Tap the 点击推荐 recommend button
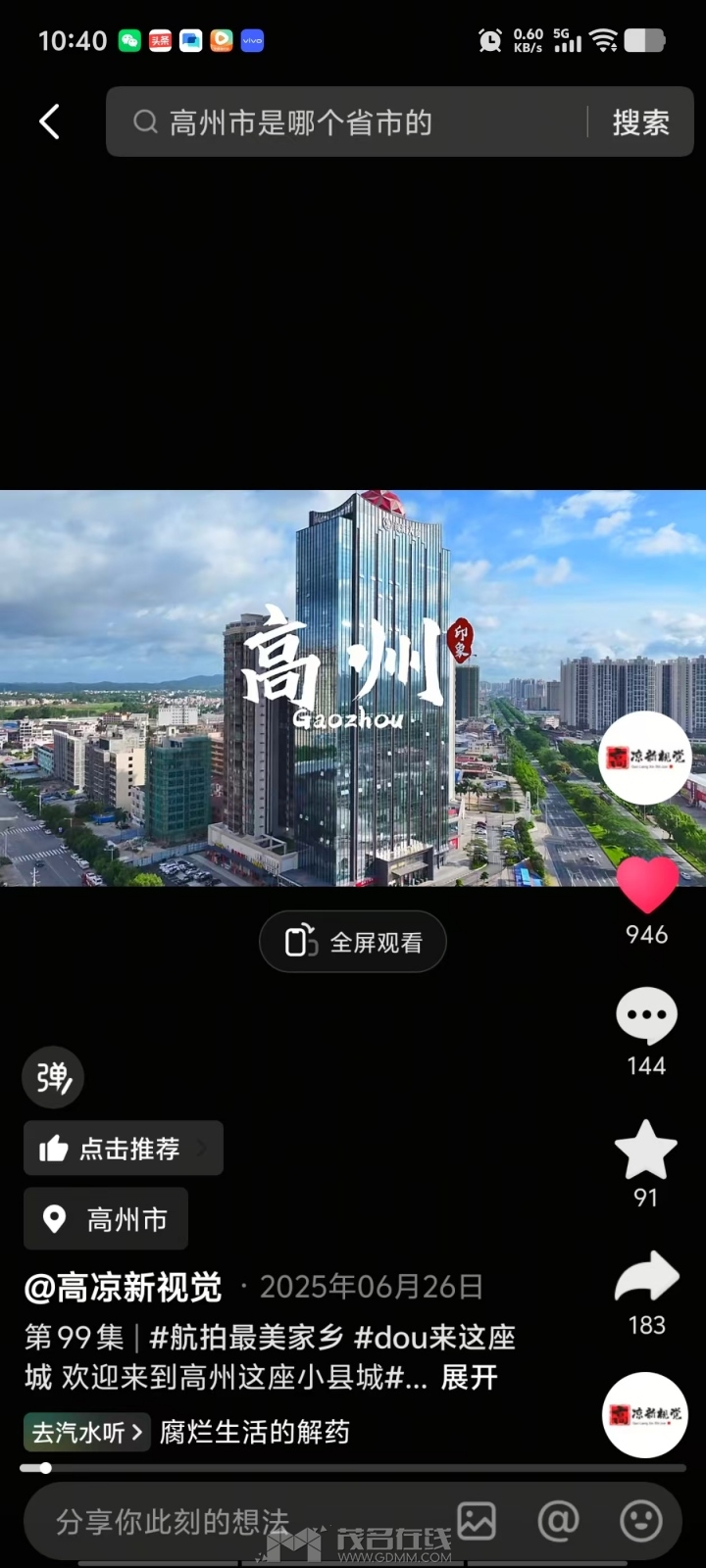Viewport: 706px width, 1568px height. tap(124, 1149)
